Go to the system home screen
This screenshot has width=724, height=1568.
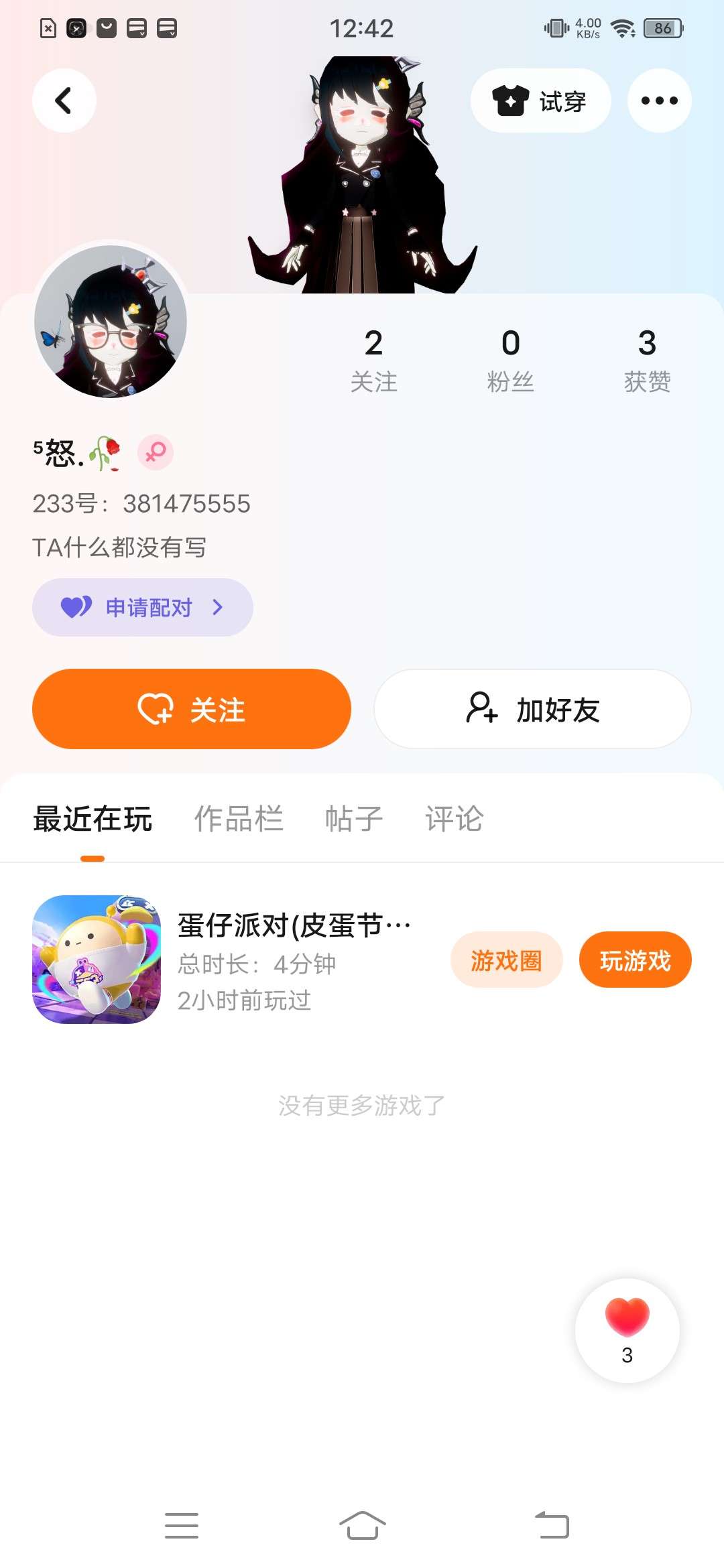(362, 1526)
